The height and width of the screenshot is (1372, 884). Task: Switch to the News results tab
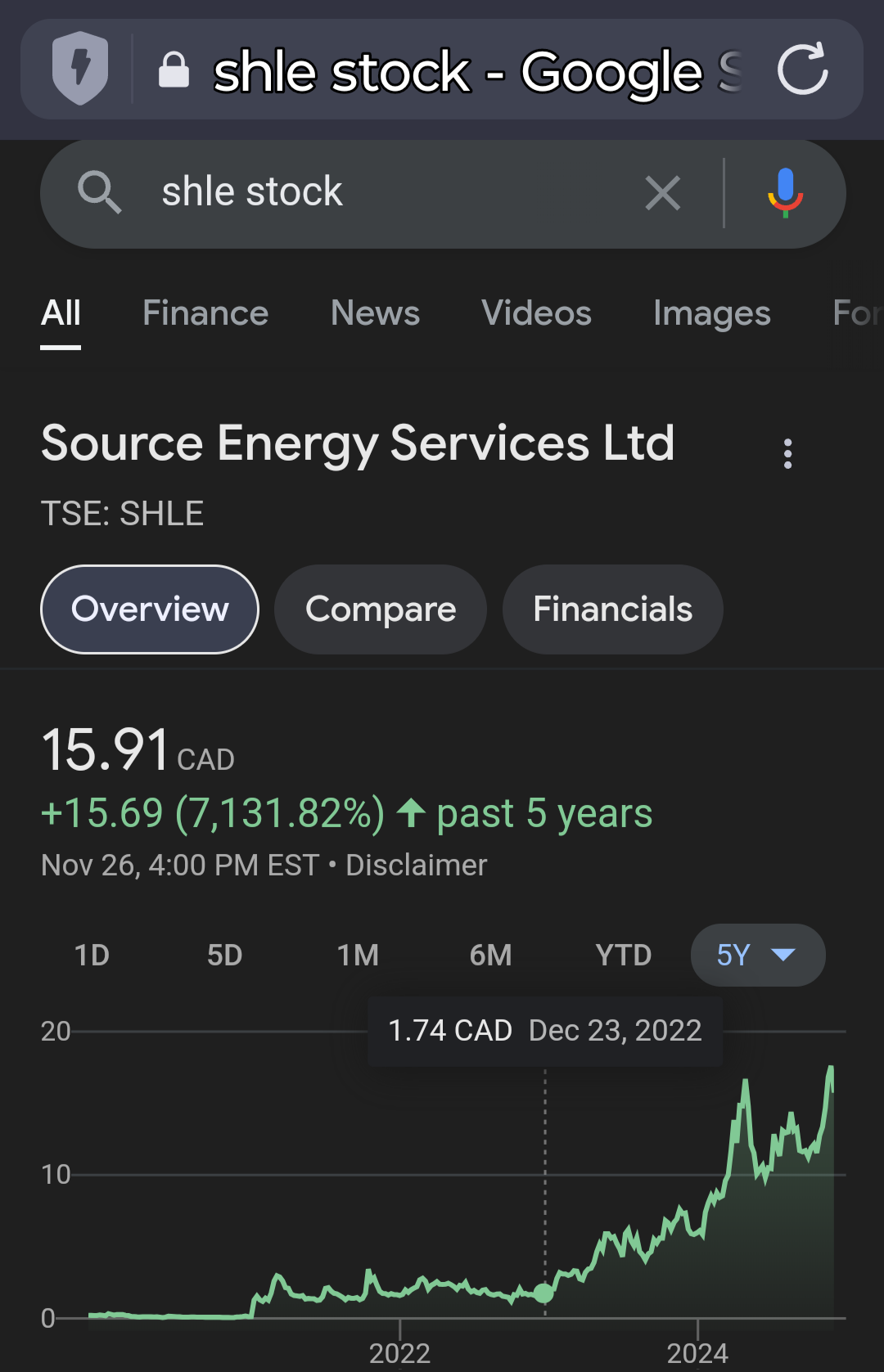[375, 313]
